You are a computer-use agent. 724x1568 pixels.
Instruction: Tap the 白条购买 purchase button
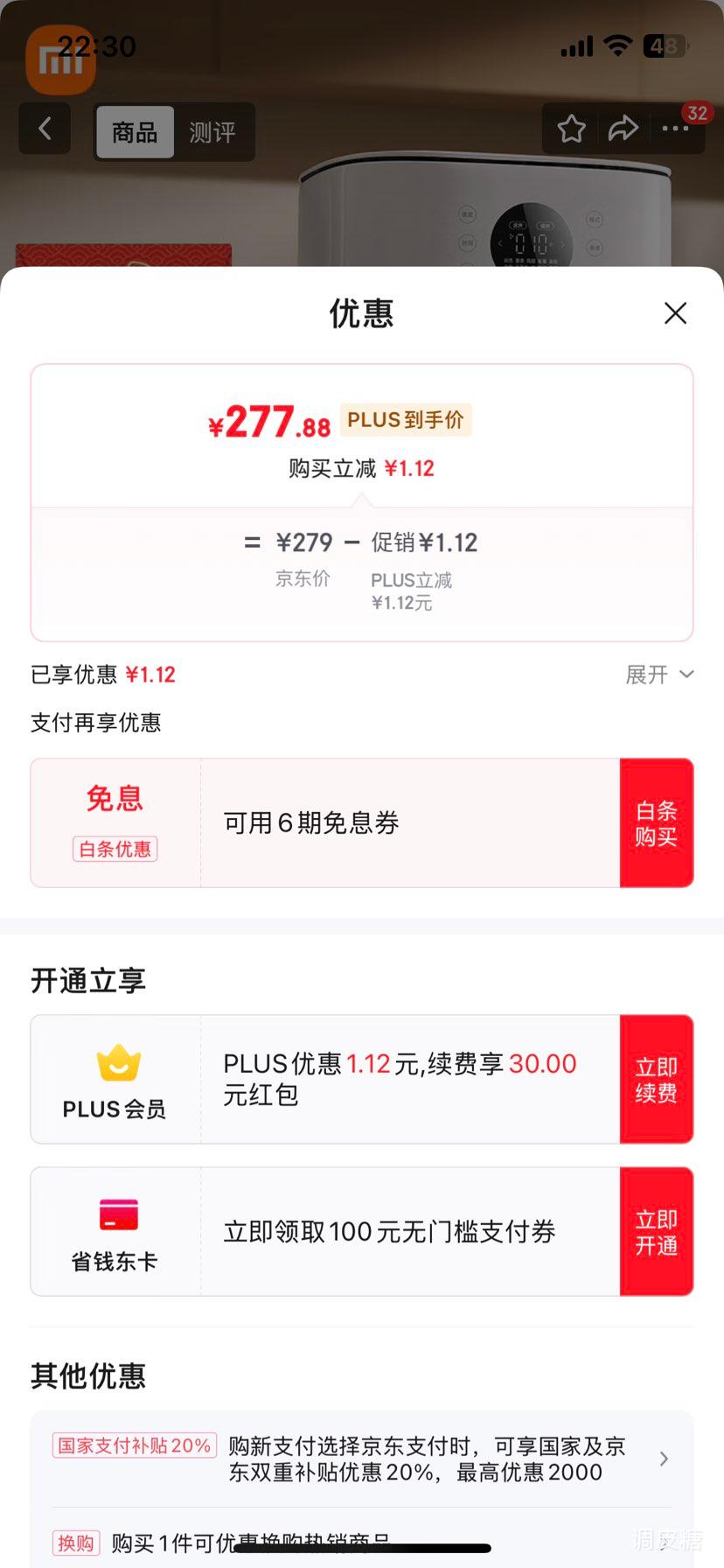[657, 822]
